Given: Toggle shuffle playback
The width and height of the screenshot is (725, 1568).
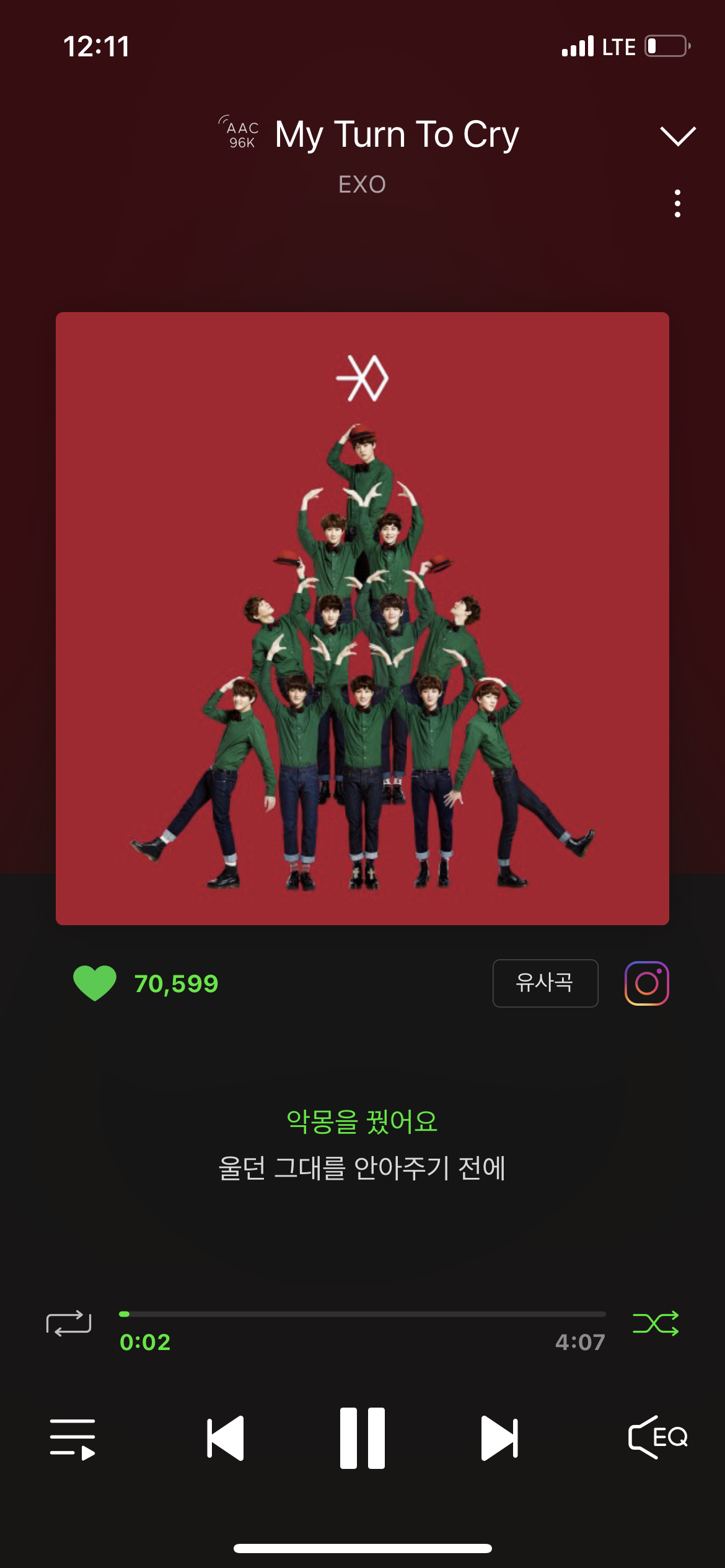Looking at the screenshot, I should point(656,1323).
